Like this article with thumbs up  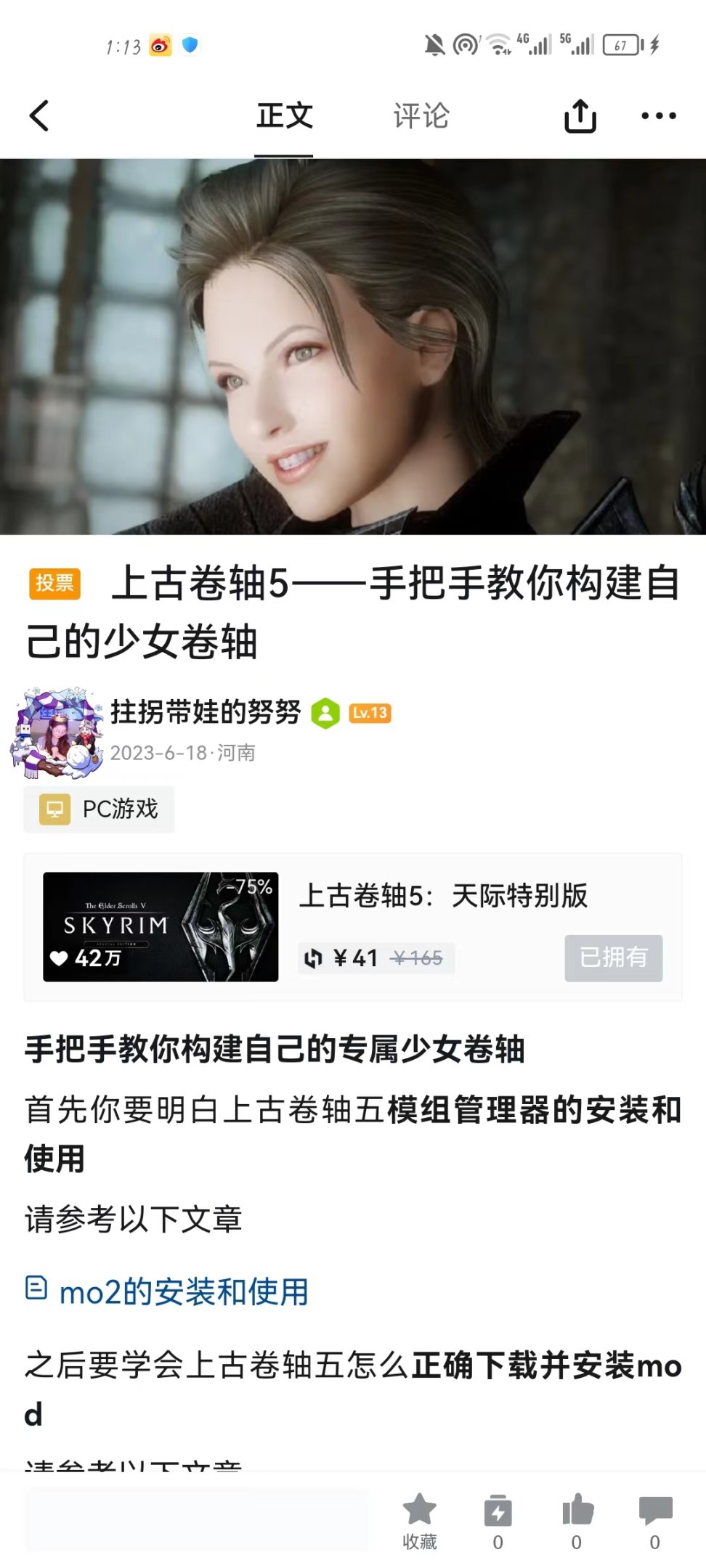(577, 1521)
